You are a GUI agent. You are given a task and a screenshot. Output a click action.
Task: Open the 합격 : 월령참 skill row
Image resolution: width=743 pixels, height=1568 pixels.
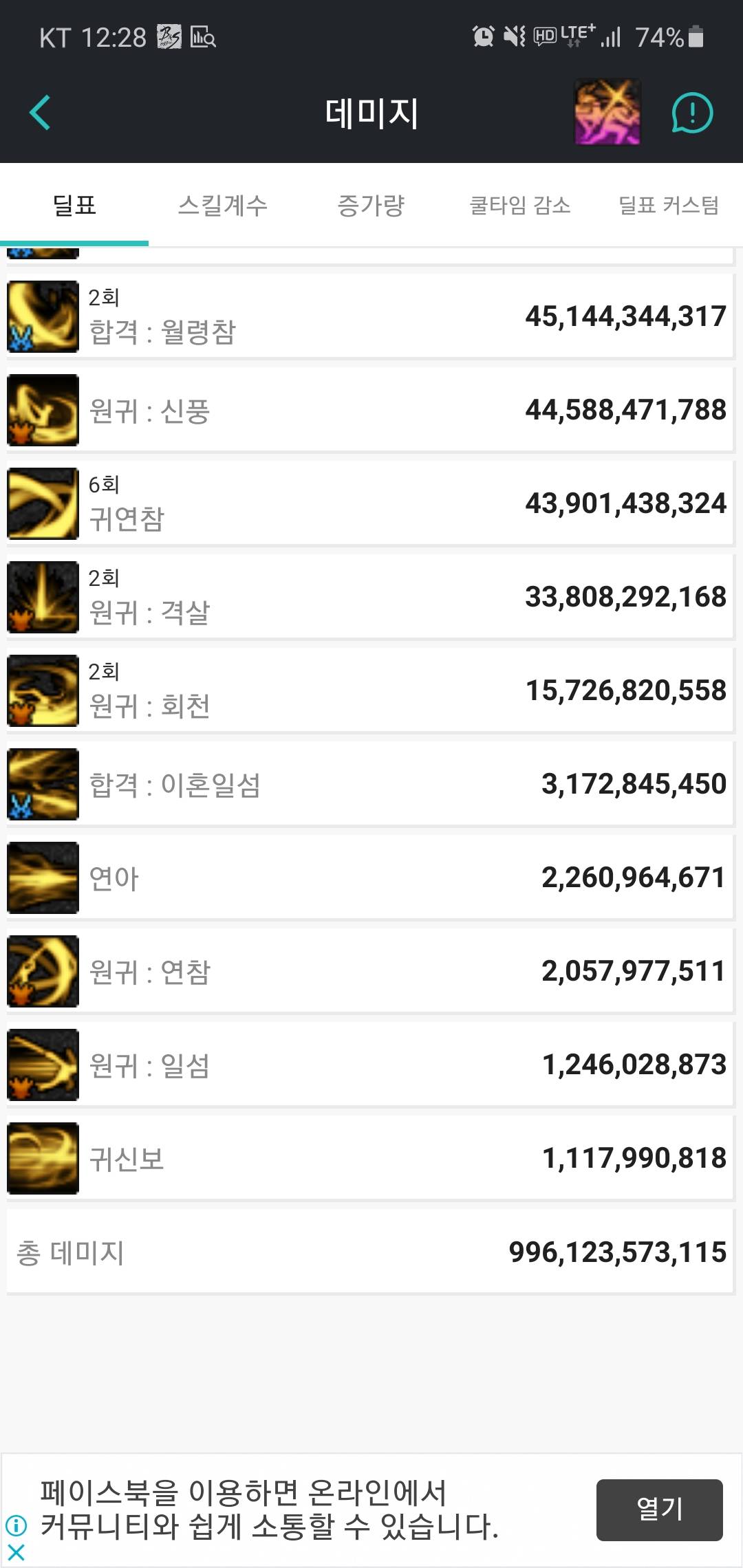(370, 316)
